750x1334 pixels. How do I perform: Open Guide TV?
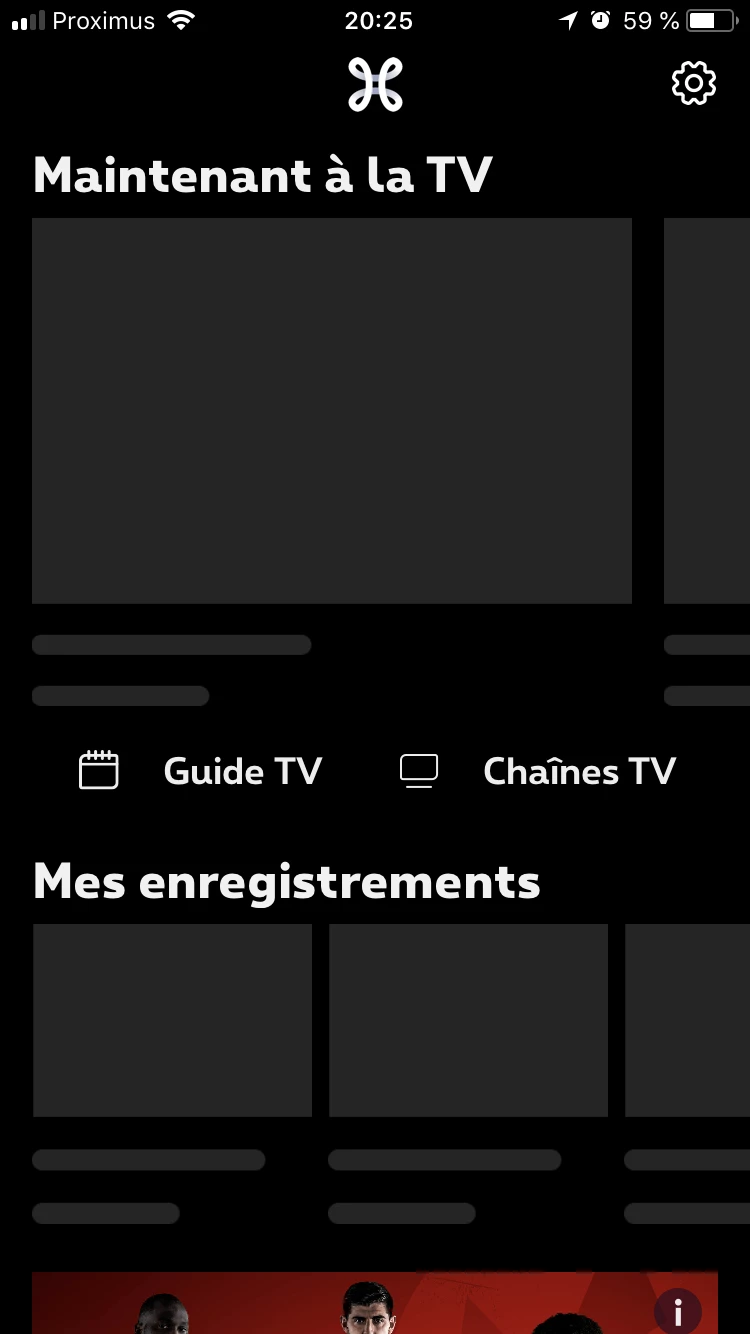coord(201,771)
